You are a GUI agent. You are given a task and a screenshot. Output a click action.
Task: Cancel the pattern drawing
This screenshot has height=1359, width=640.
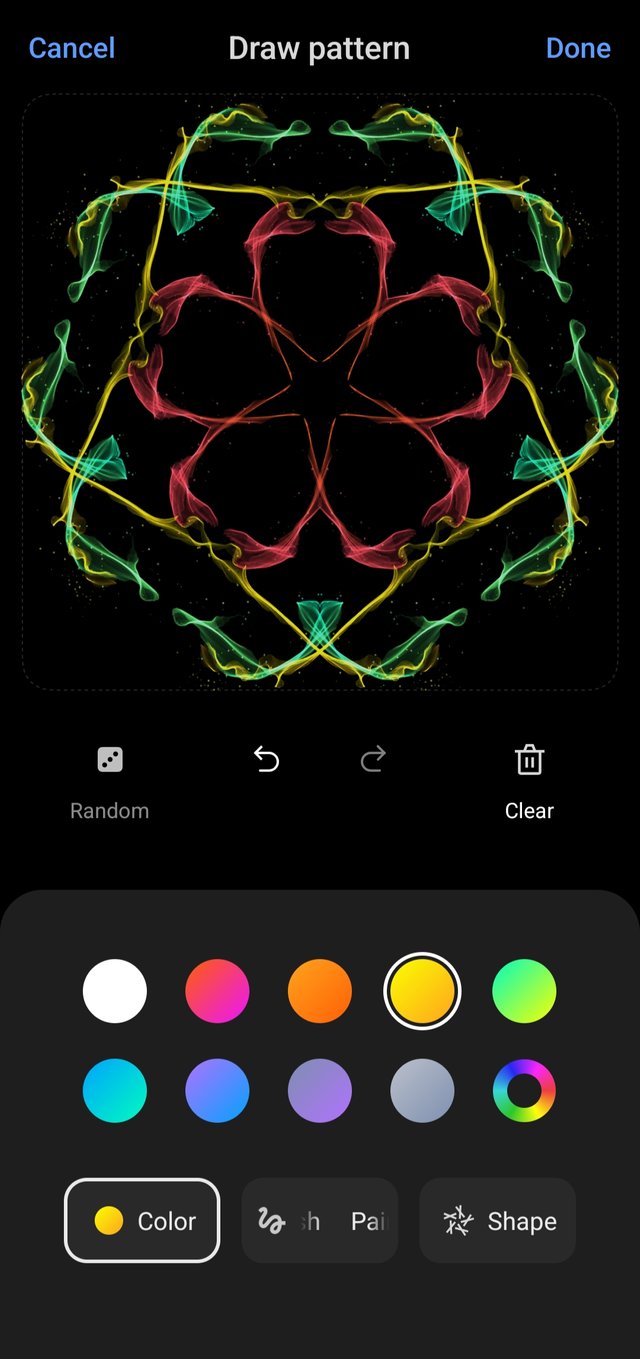(x=72, y=48)
